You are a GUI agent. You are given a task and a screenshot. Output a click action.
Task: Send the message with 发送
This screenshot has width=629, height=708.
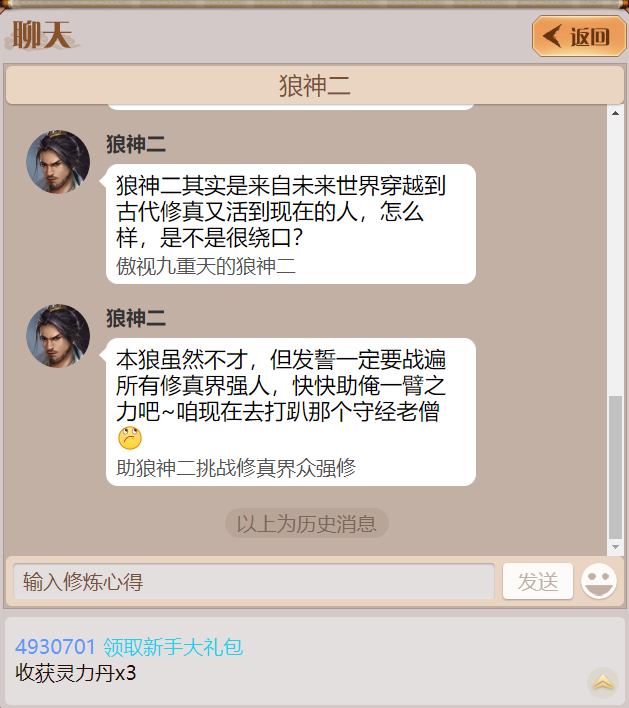537,582
